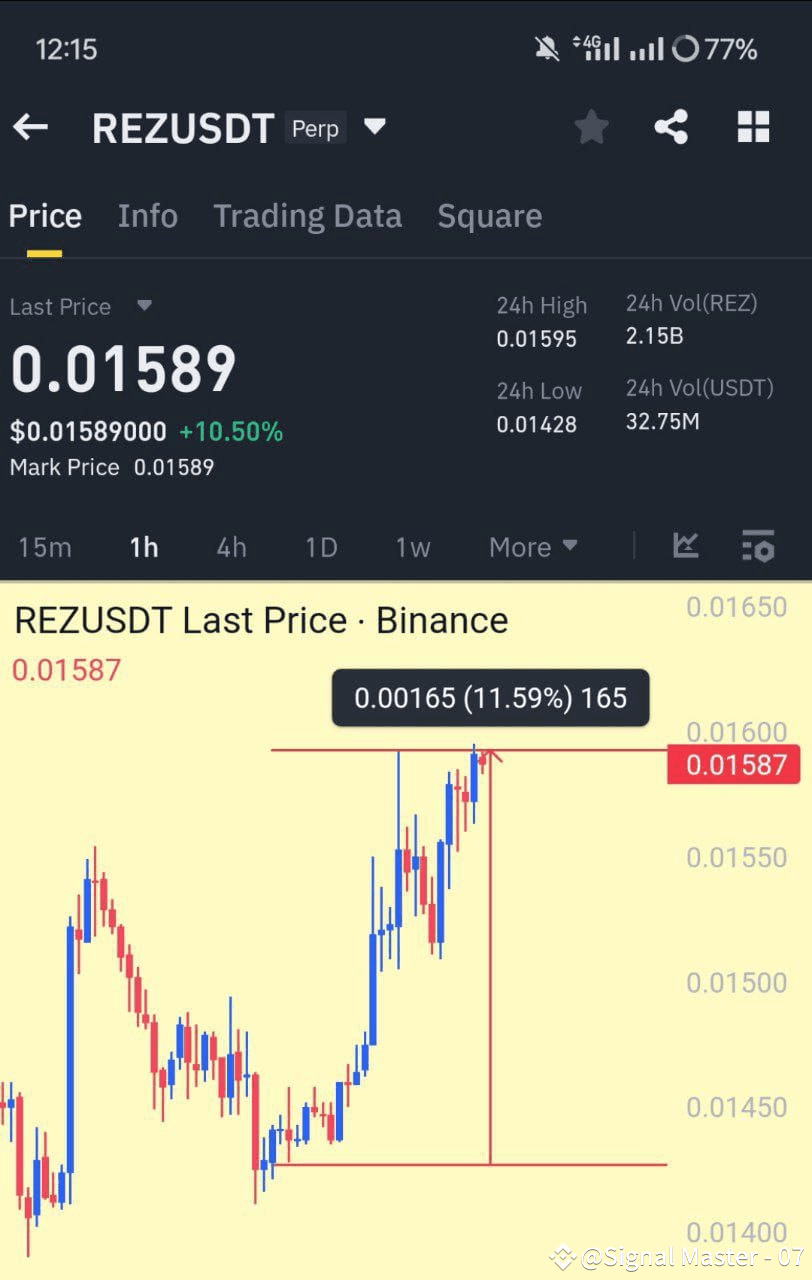Activate the 15m timeframe option
The height and width of the screenshot is (1280, 812).
(43, 546)
